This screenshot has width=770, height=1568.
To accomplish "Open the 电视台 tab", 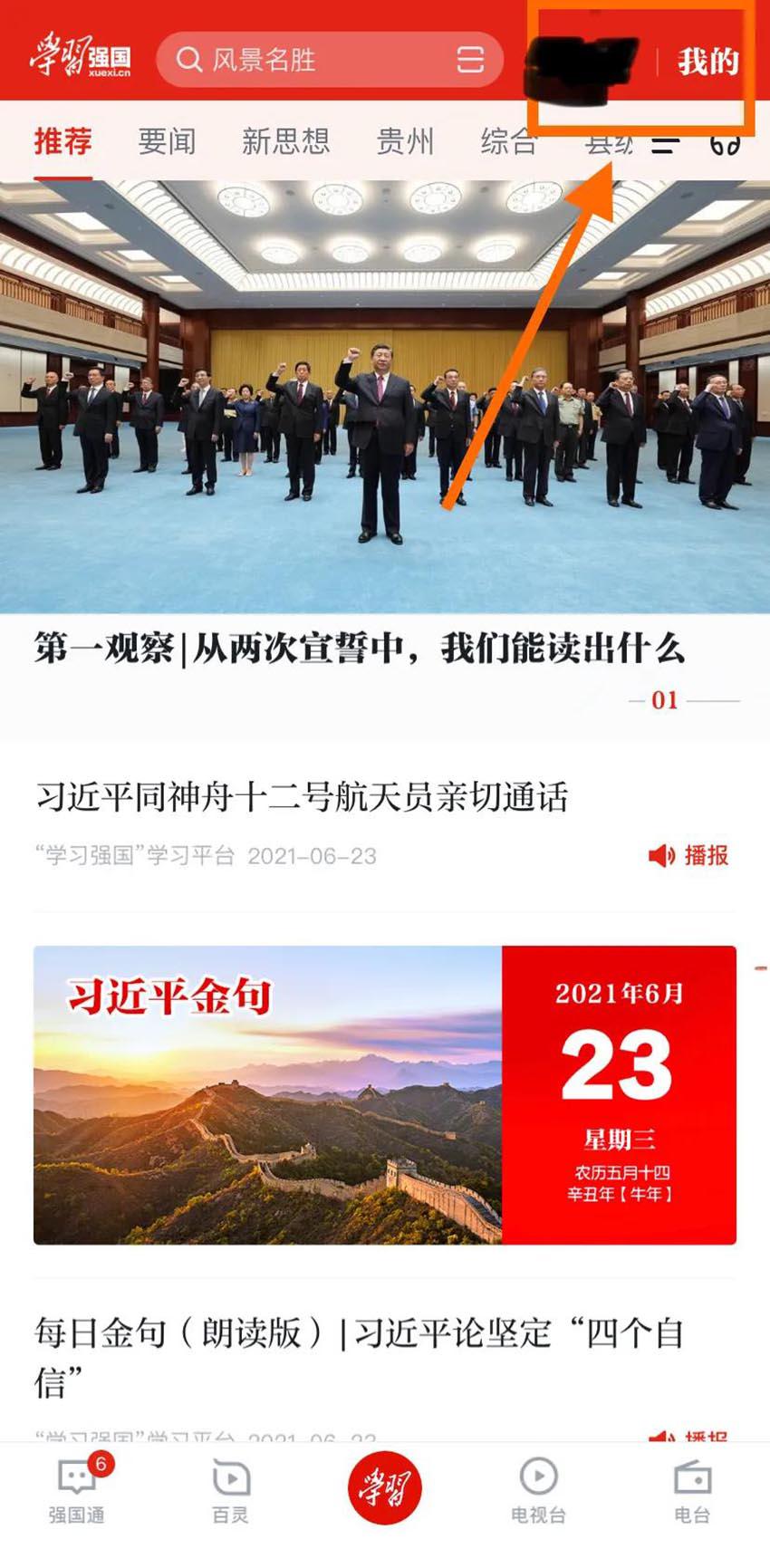I will 538,1491.
